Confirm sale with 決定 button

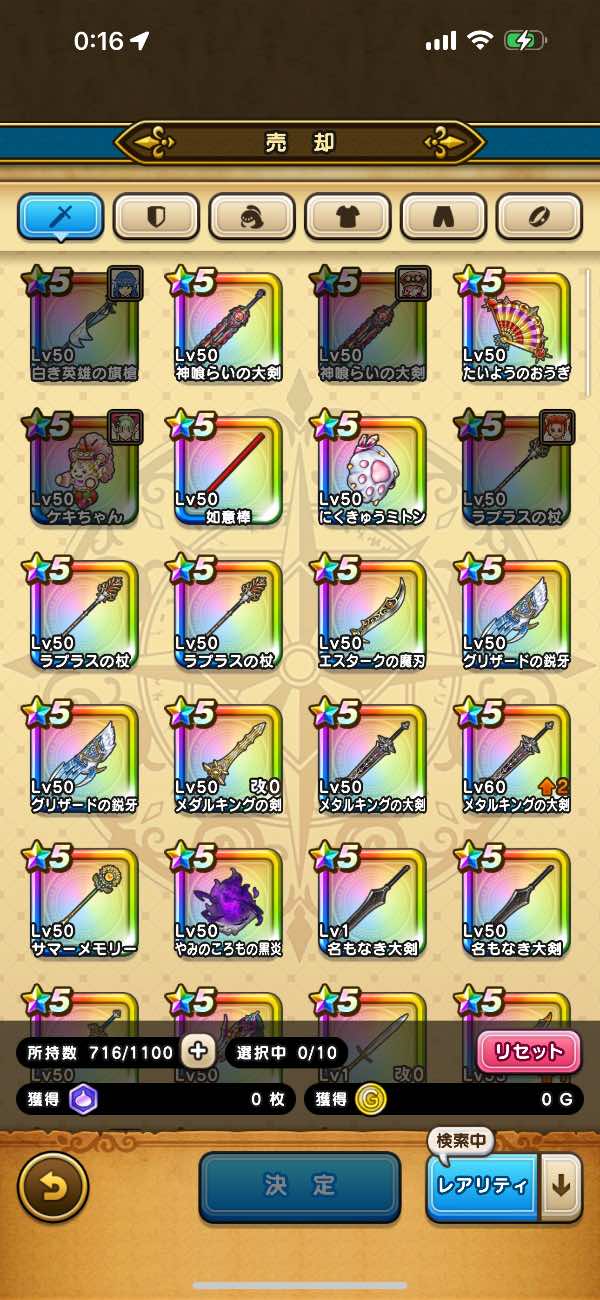pos(299,1186)
